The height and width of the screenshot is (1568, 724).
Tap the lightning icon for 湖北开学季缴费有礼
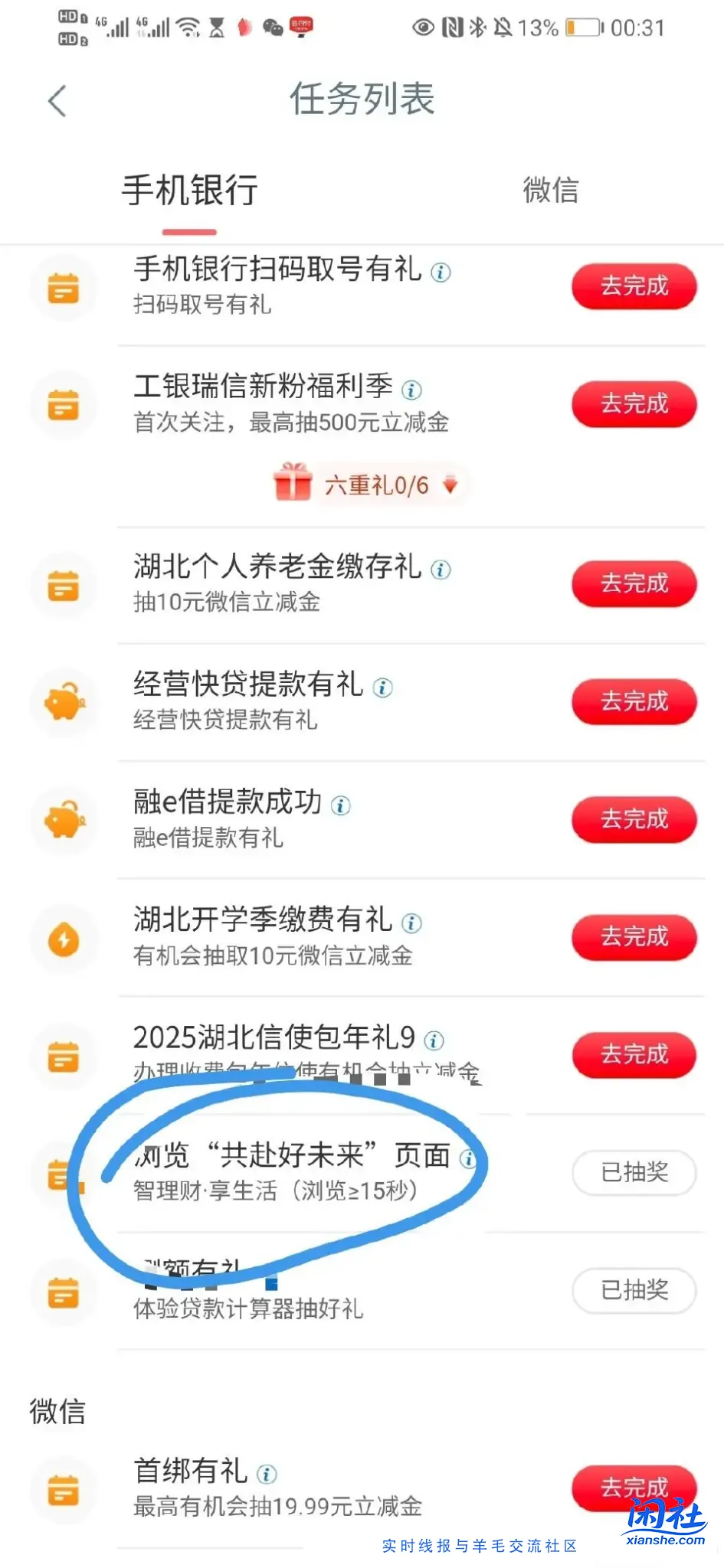(64, 938)
